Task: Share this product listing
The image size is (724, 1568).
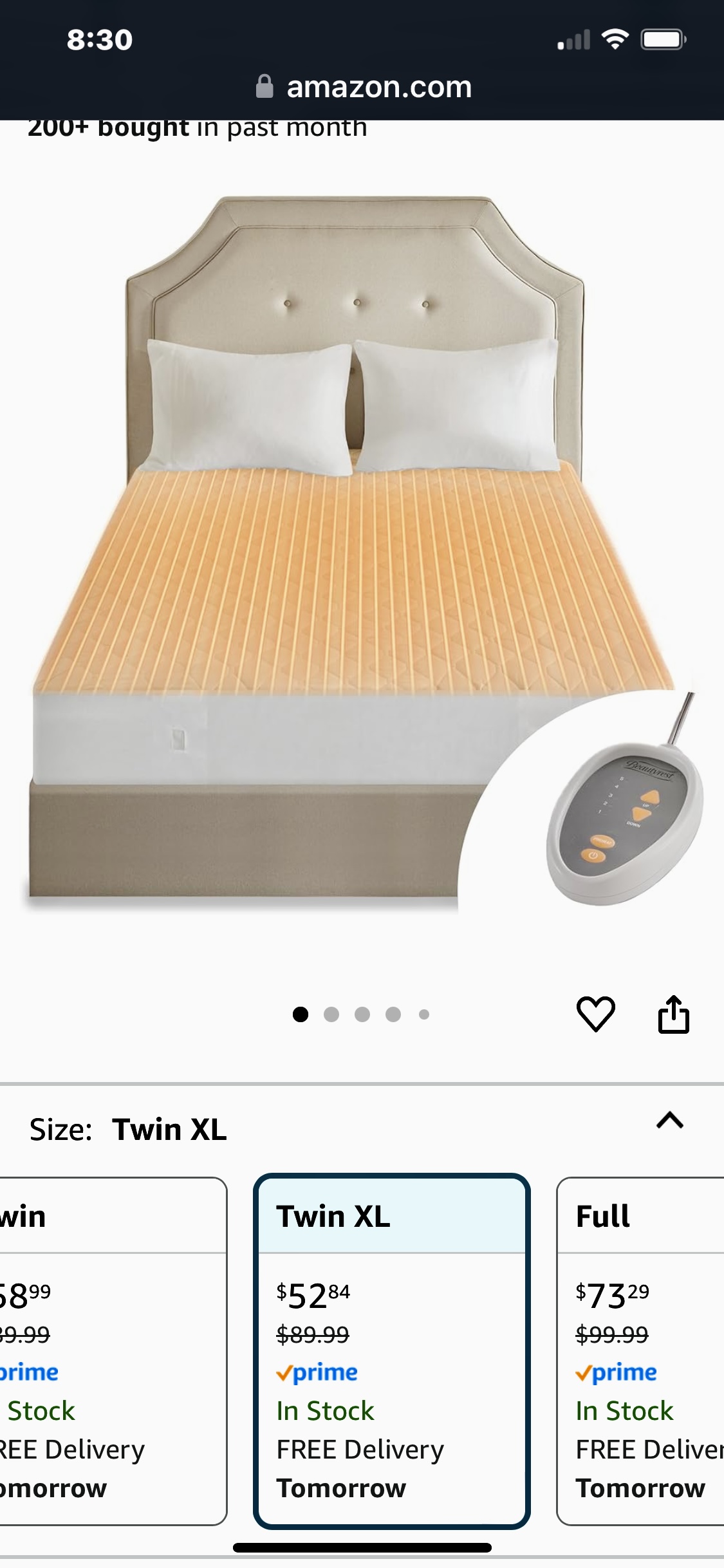Action: (673, 1014)
